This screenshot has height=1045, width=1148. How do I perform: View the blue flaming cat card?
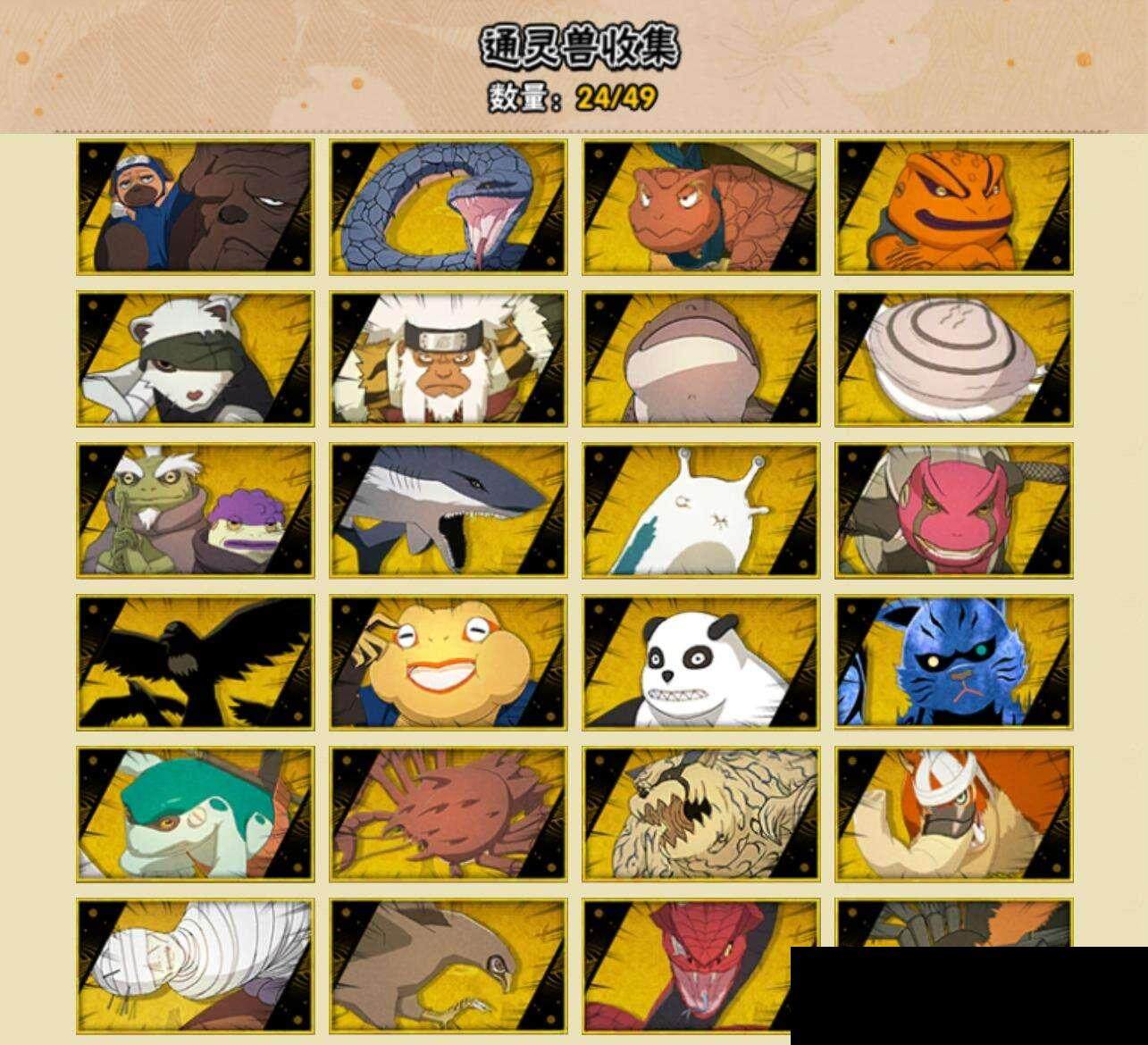tap(954, 663)
